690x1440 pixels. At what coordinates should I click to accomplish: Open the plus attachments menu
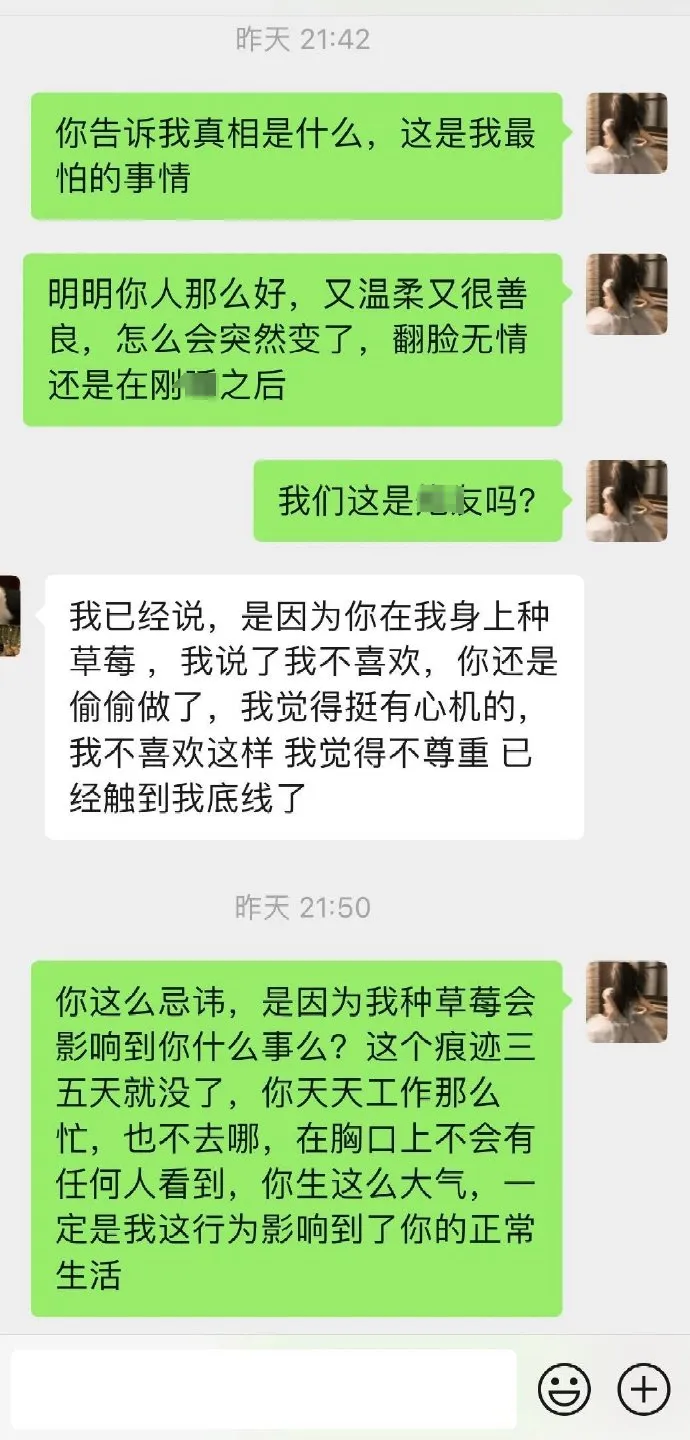point(643,1389)
